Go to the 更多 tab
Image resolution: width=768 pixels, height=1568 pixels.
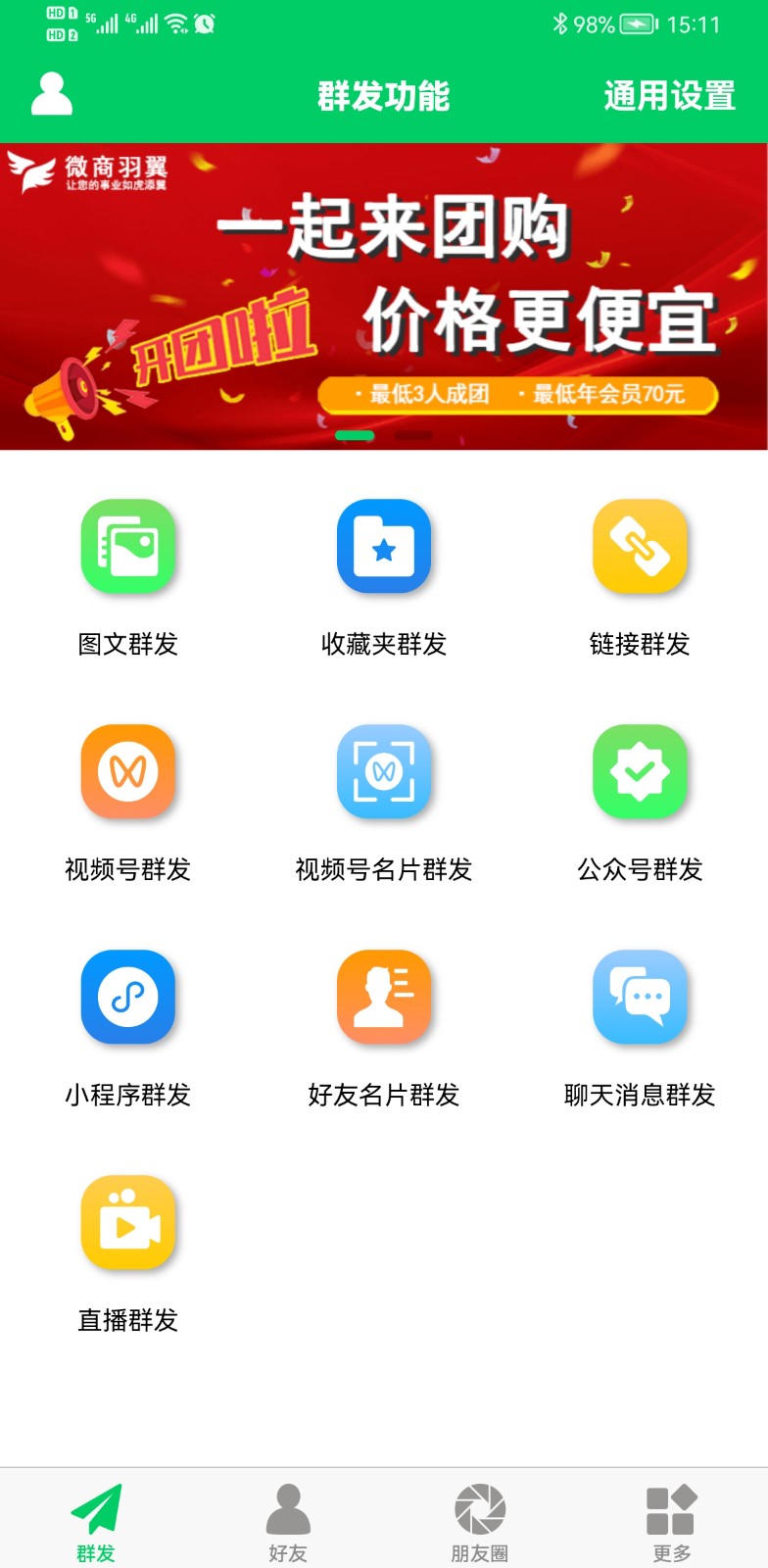pos(672,1521)
